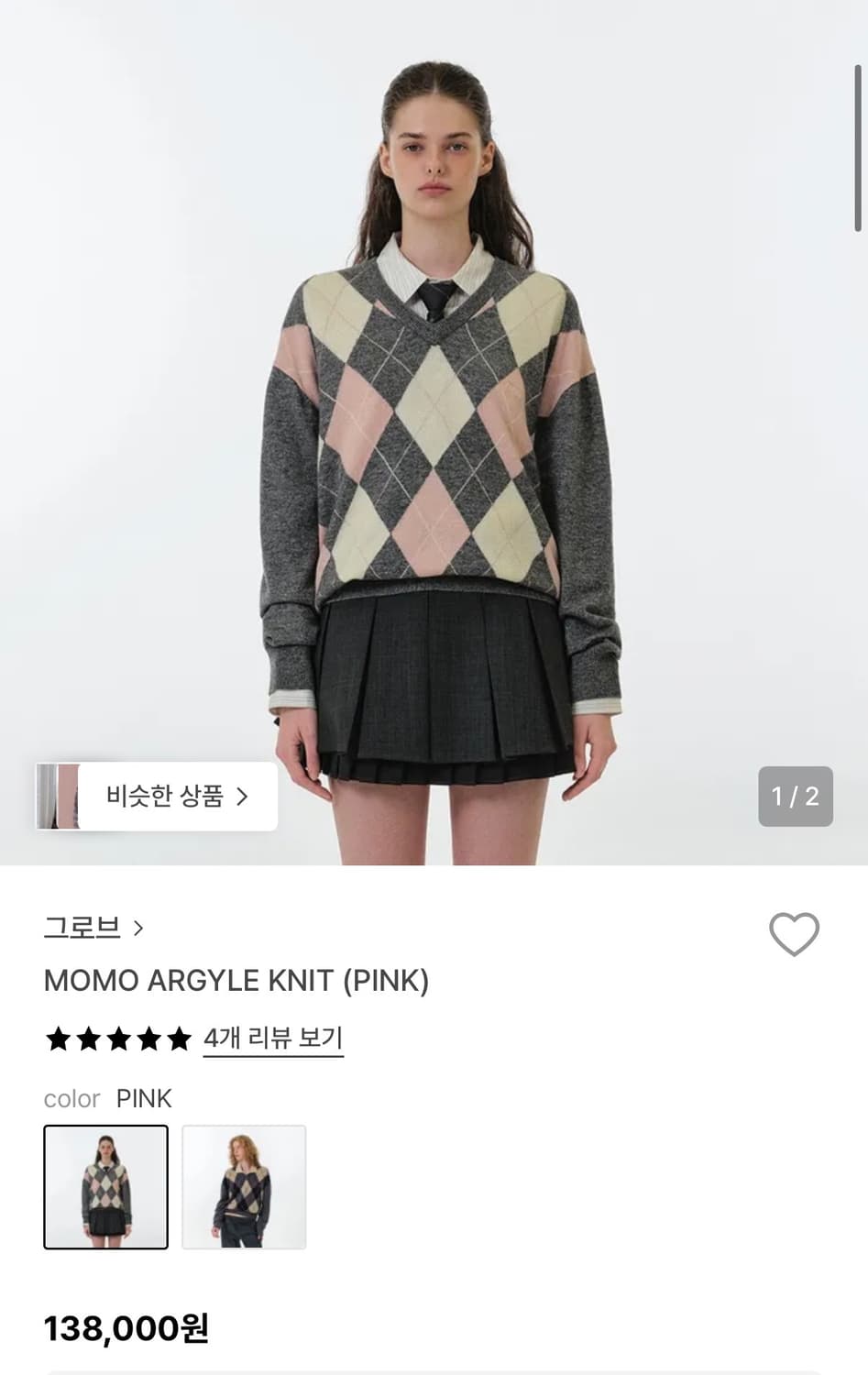The height and width of the screenshot is (1375, 868).
Task: Tap the first star in the rating row
Action: click(56, 1039)
